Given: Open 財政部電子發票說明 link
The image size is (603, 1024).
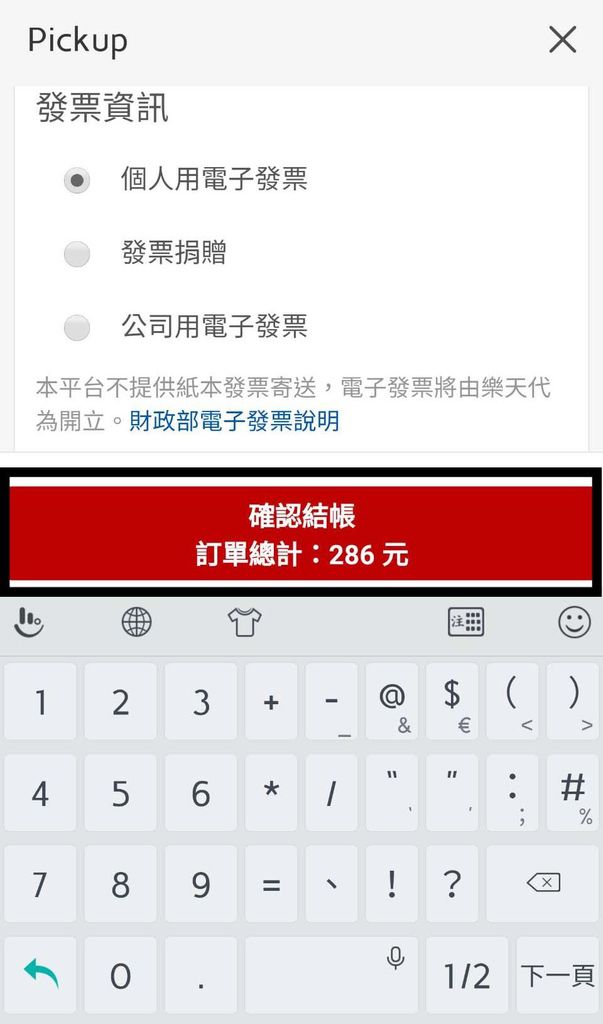Looking at the screenshot, I should coord(234,421).
